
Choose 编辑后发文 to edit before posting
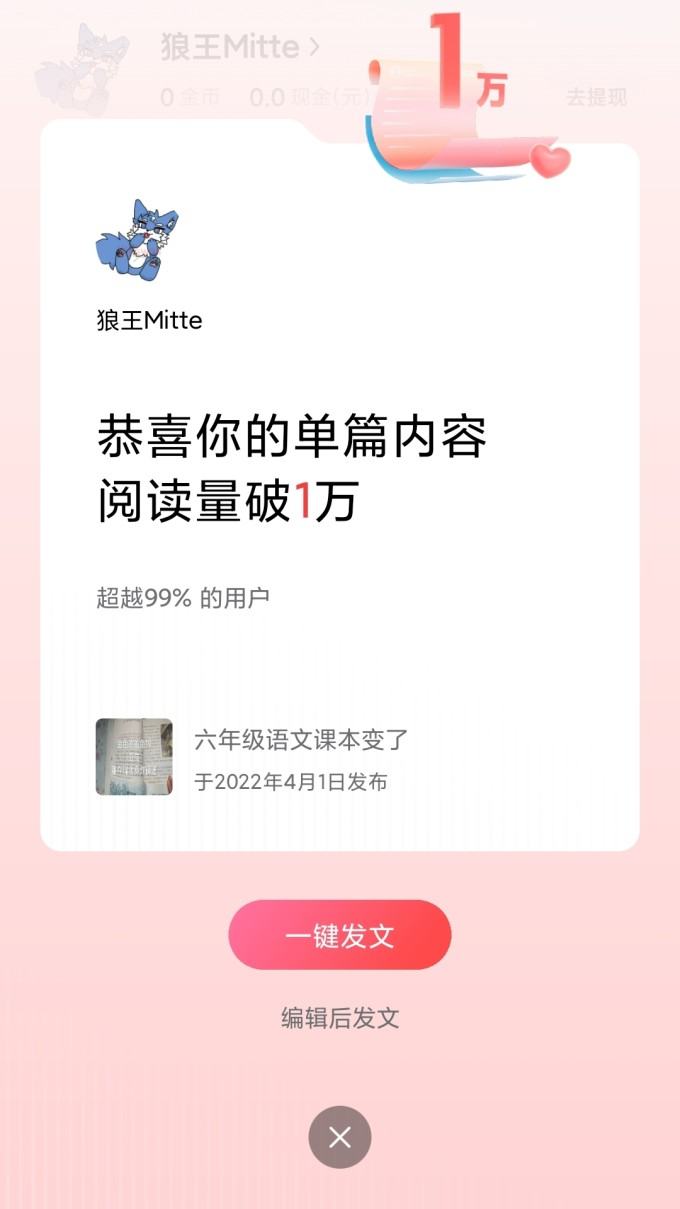340,1018
